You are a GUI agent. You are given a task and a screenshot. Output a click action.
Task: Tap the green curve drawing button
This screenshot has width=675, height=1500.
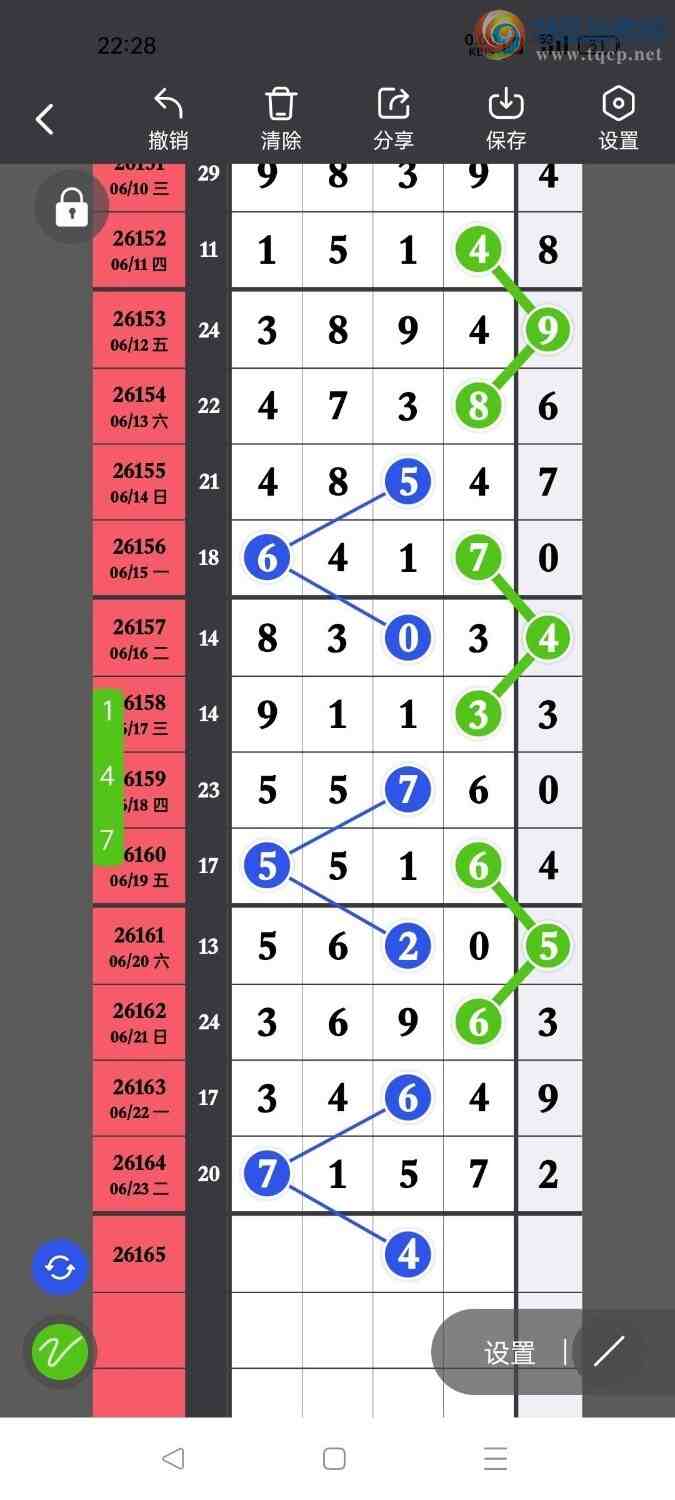(x=60, y=1353)
